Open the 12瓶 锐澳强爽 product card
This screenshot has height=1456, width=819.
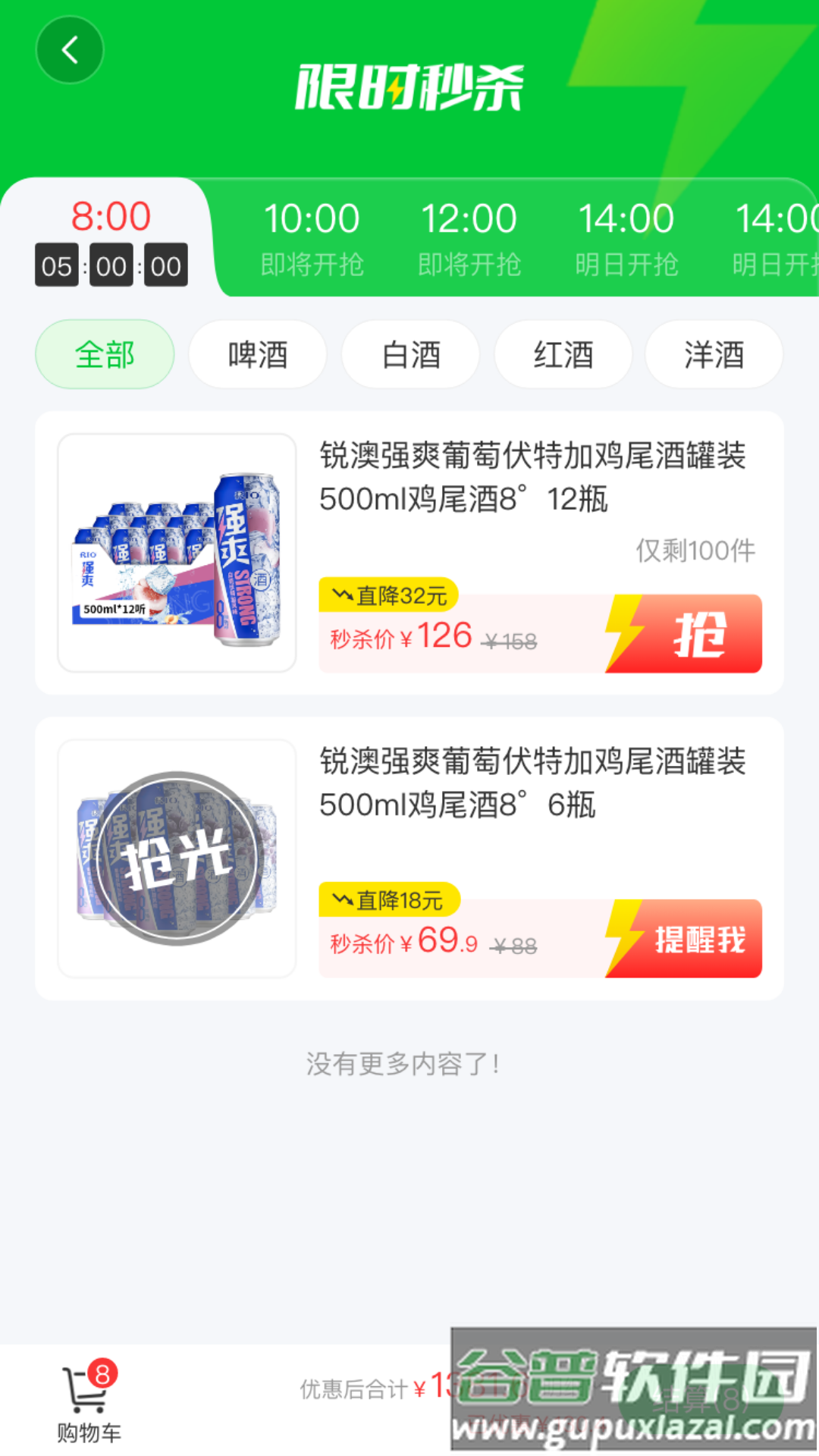click(x=531, y=478)
